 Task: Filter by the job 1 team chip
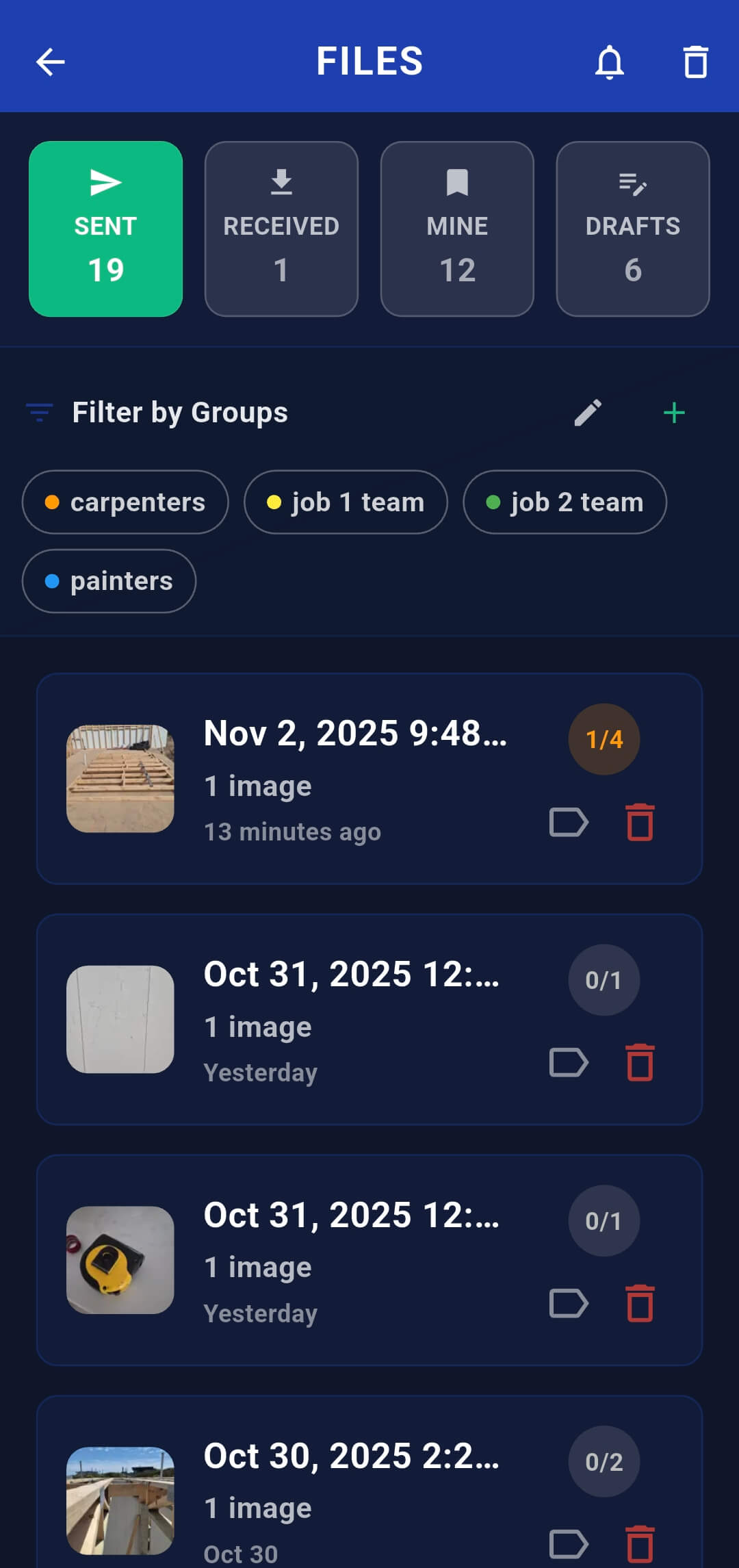tap(346, 502)
